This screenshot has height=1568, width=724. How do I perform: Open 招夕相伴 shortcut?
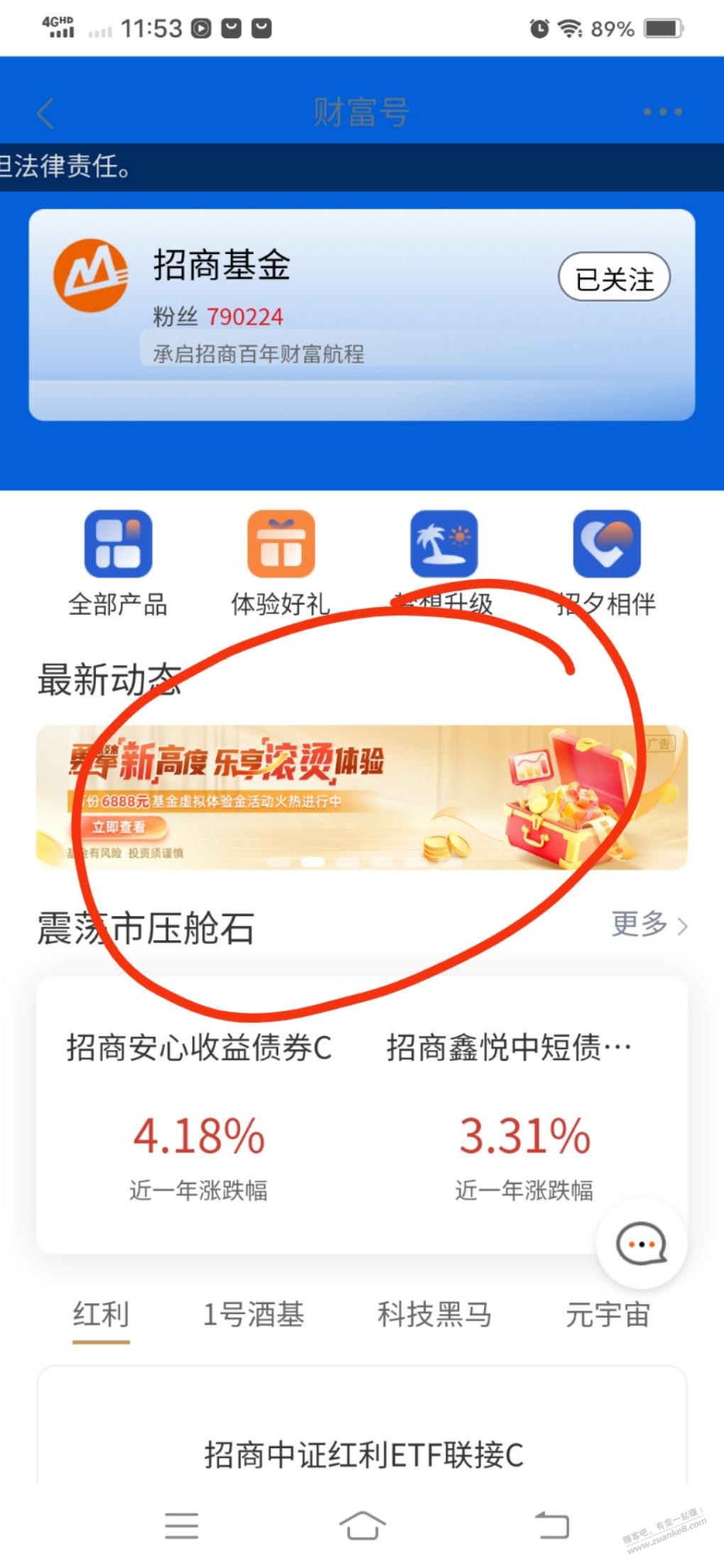click(607, 563)
